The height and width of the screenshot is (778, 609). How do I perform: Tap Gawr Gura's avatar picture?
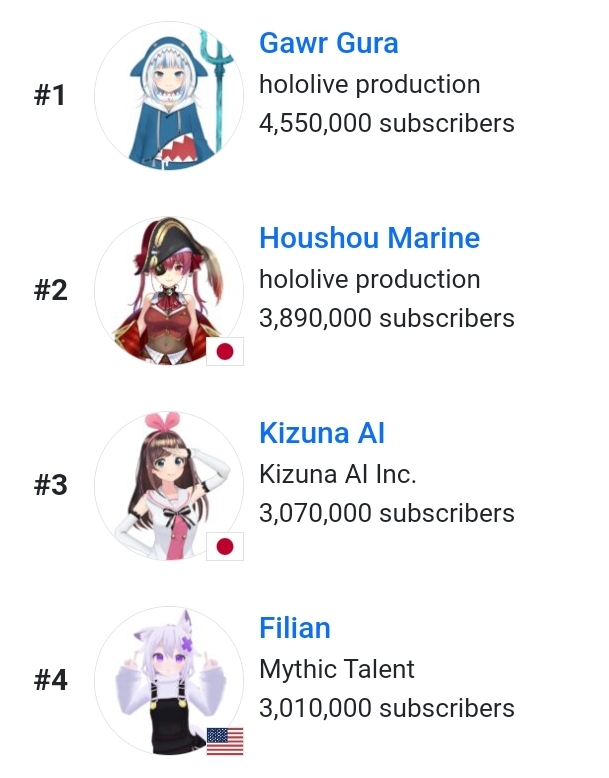click(x=169, y=96)
